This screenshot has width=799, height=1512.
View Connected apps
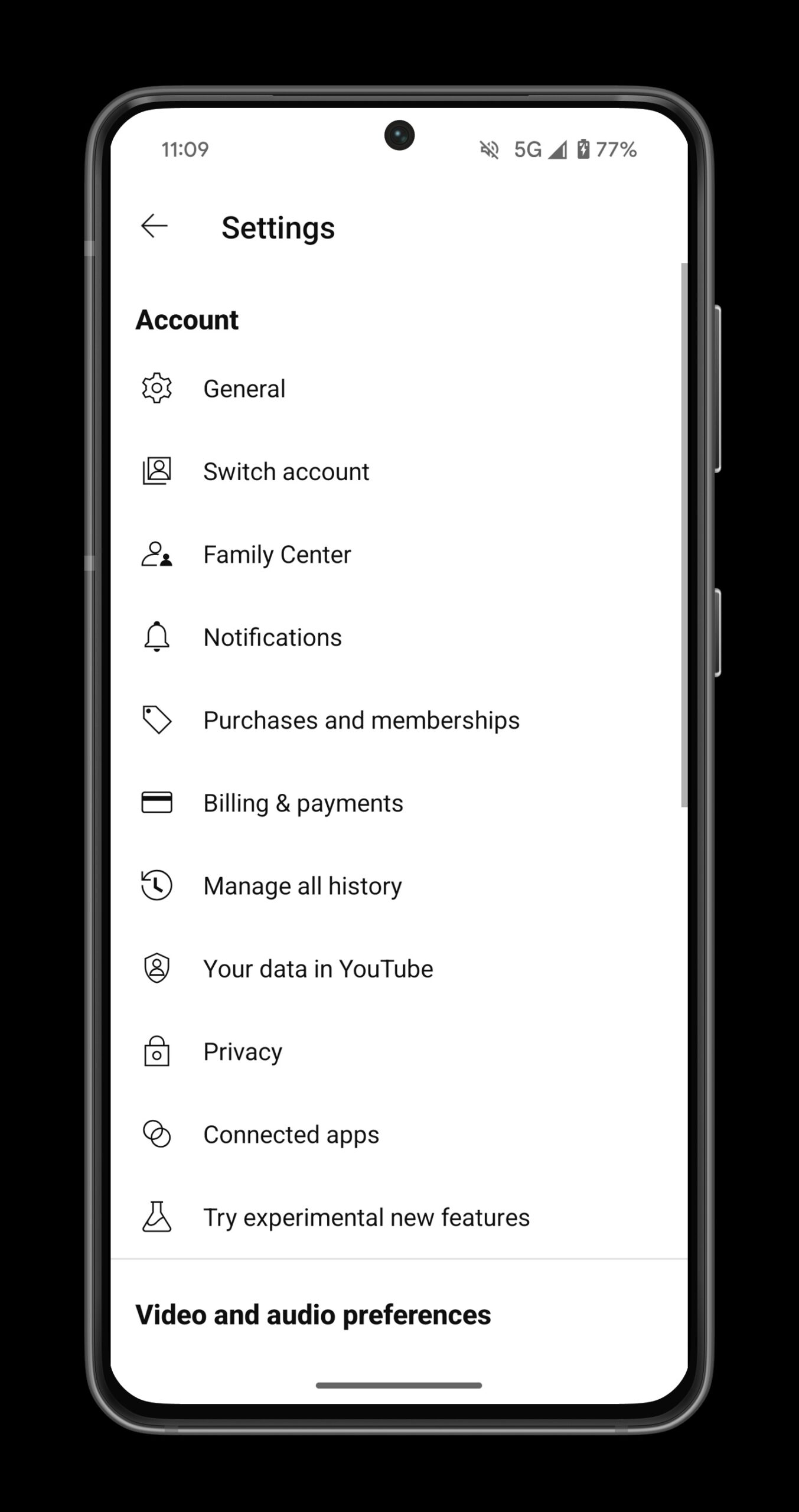(x=291, y=1135)
